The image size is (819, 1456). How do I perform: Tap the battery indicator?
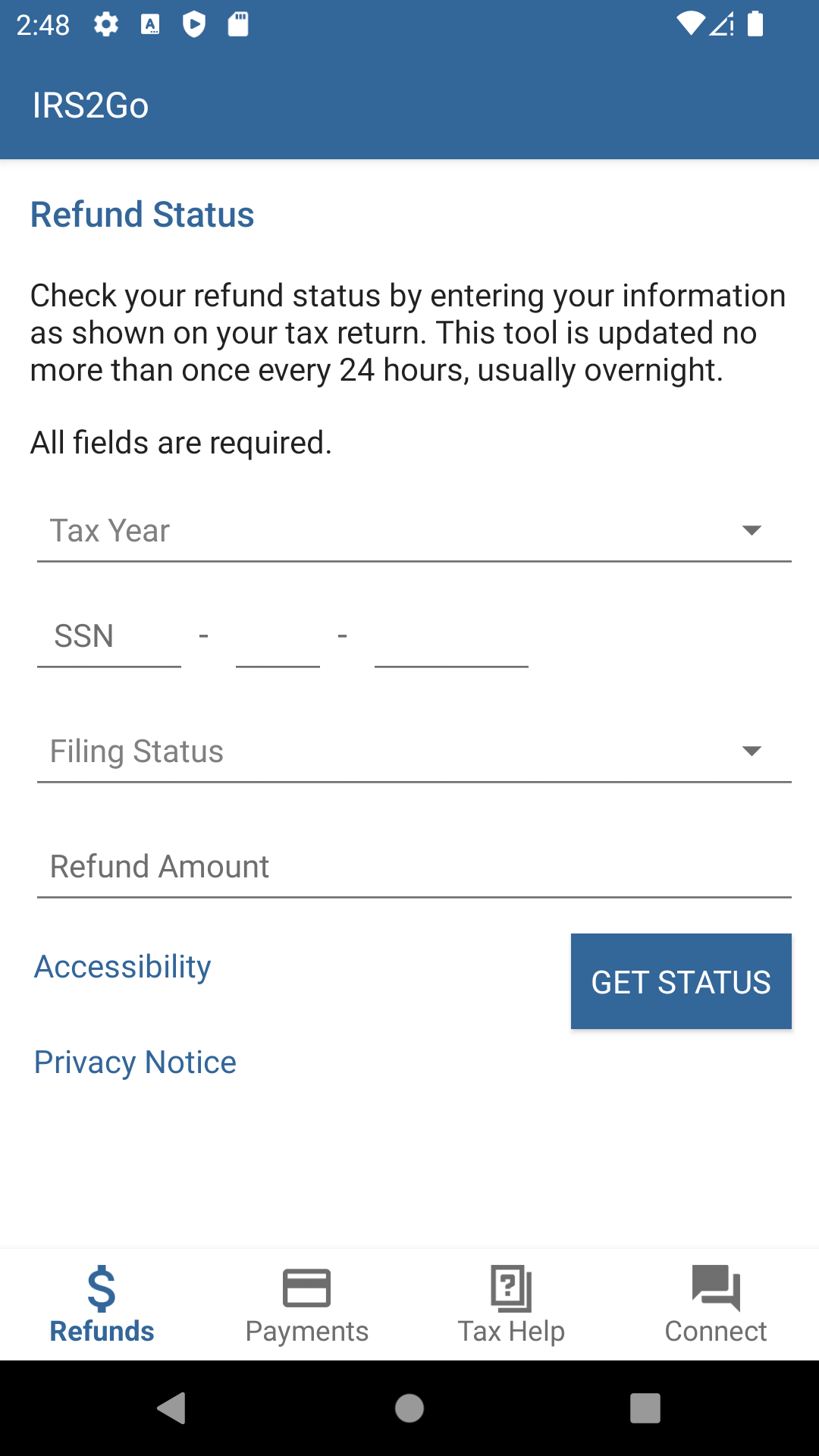tap(755, 25)
